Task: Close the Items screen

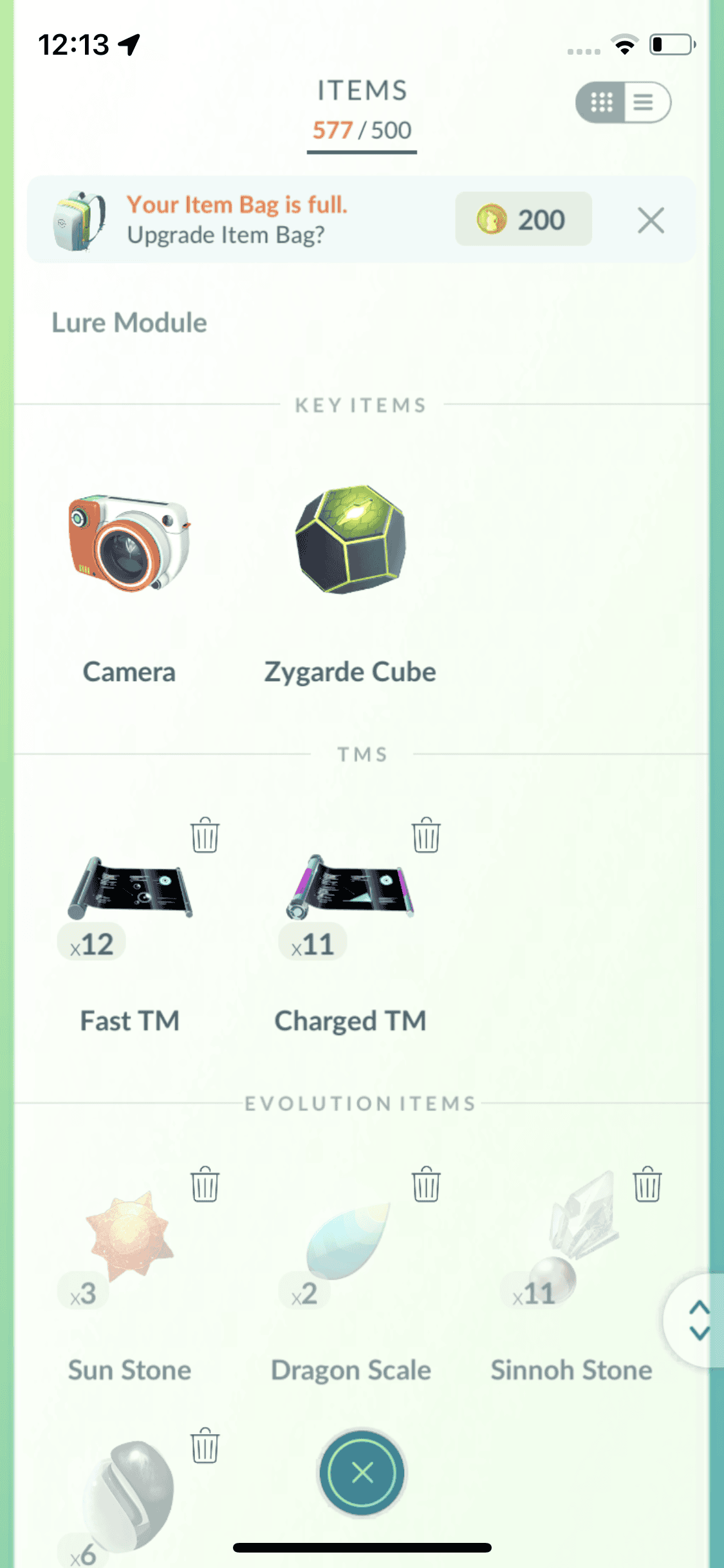Action: [362, 1472]
